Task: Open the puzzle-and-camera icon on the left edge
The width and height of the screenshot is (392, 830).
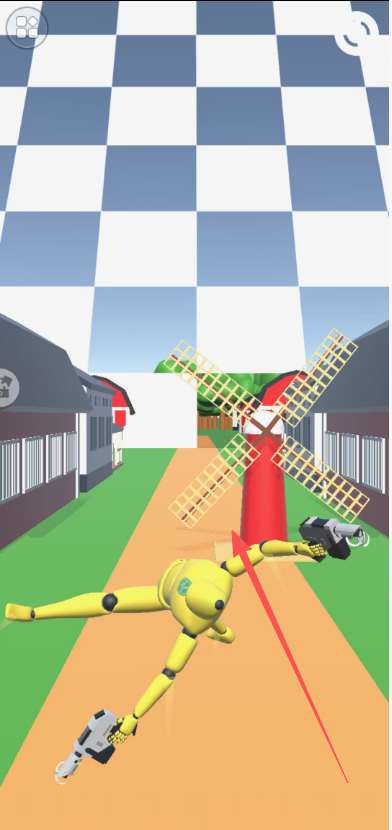Action: pos(7,388)
